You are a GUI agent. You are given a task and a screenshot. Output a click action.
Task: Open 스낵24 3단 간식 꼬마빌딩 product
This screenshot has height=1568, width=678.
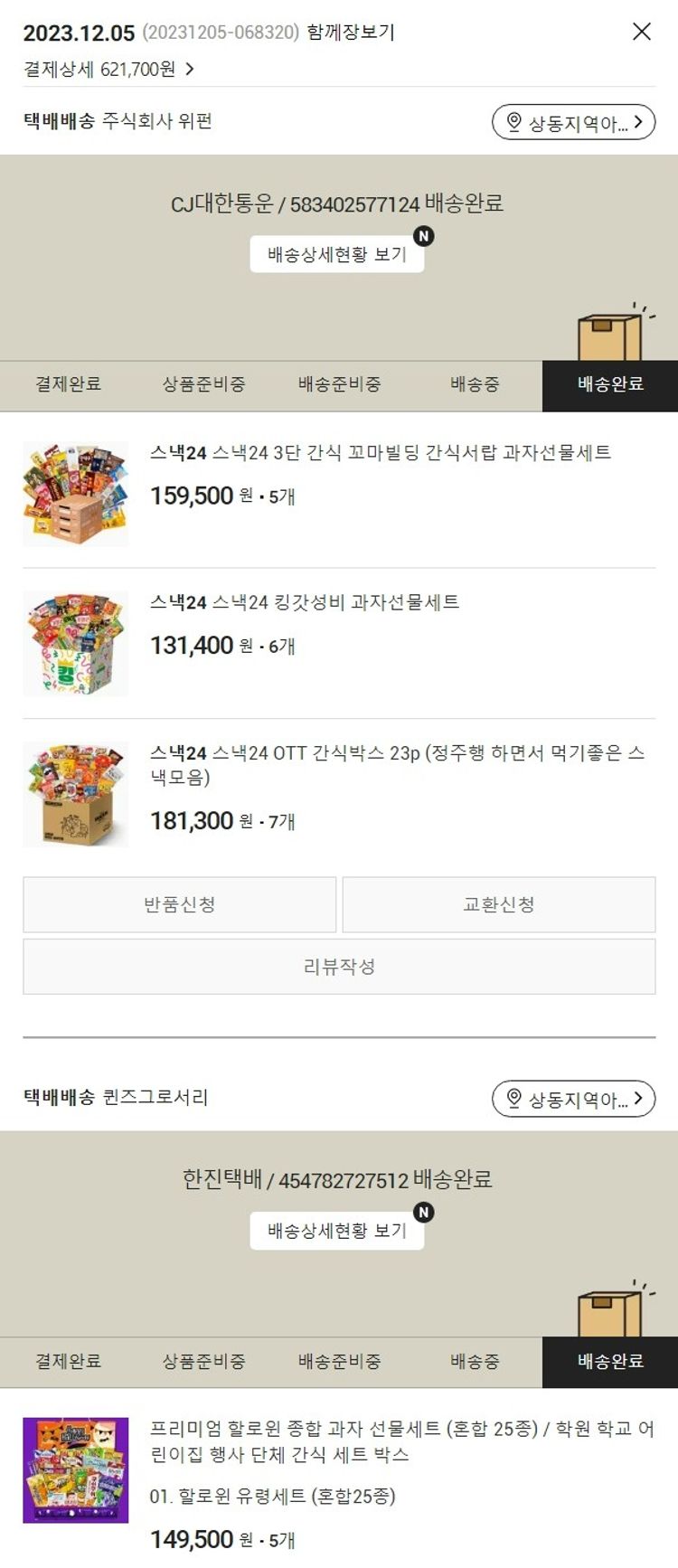381,452
